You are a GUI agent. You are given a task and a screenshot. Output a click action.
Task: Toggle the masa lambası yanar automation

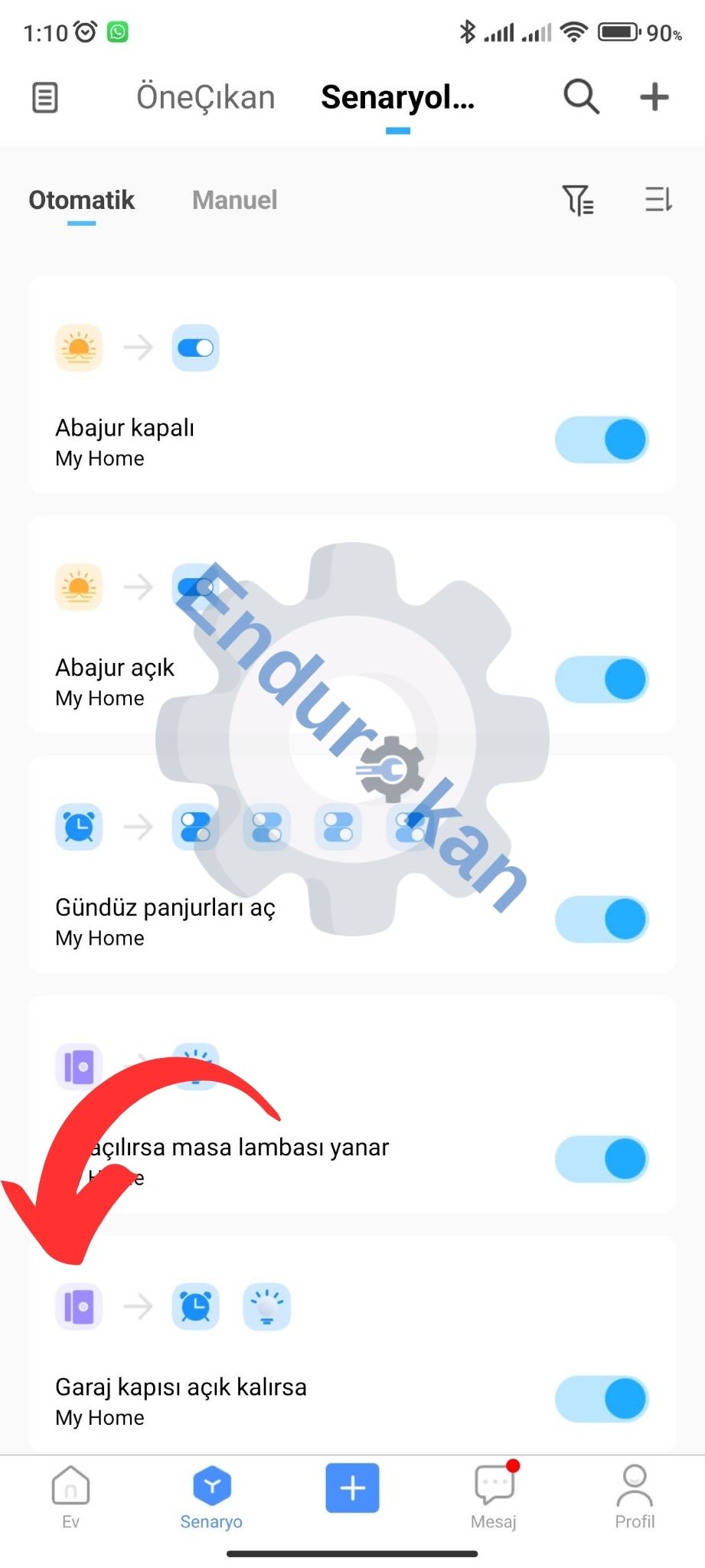pos(602,1158)
